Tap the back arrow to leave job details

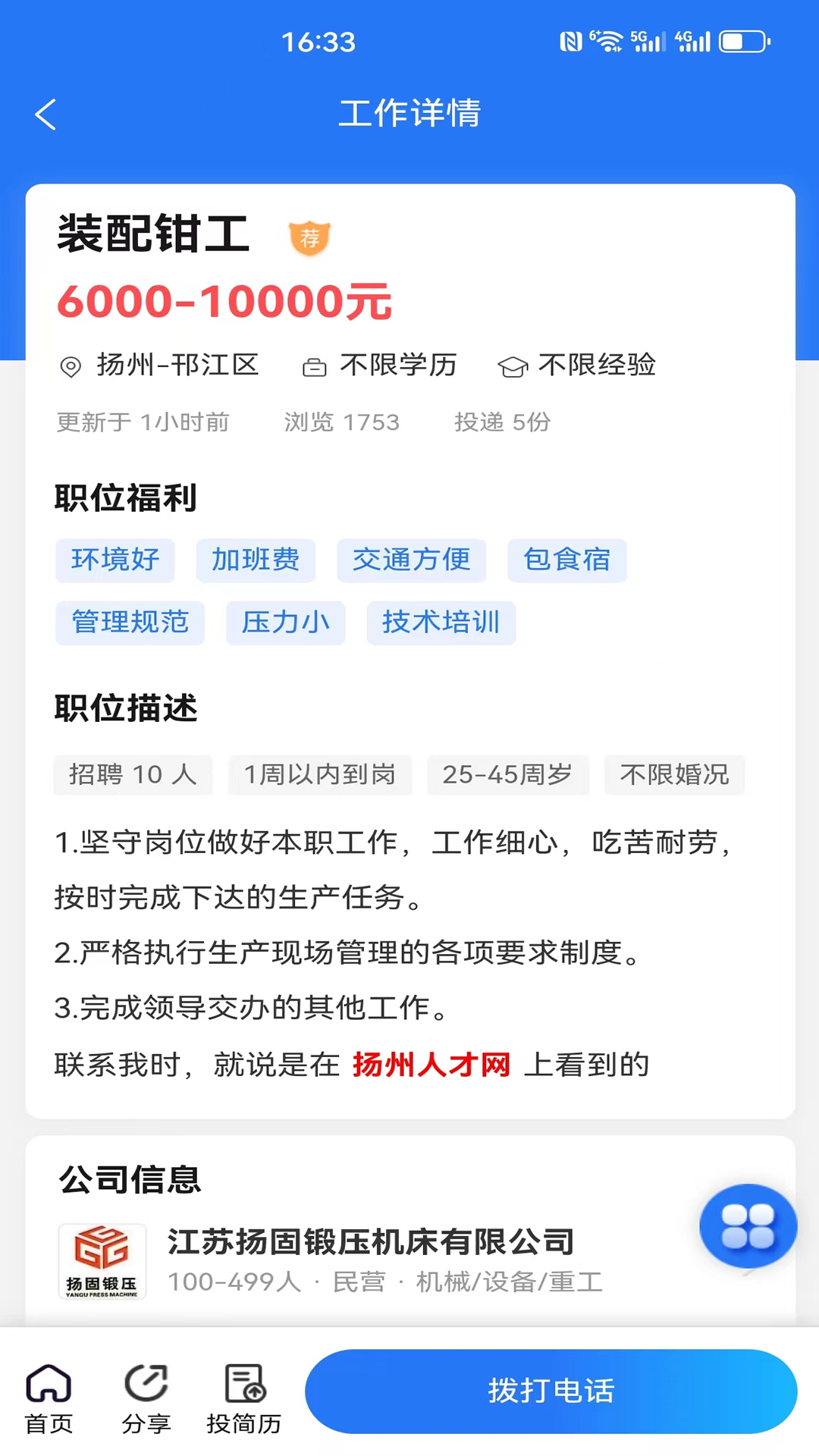click(45, 114)
